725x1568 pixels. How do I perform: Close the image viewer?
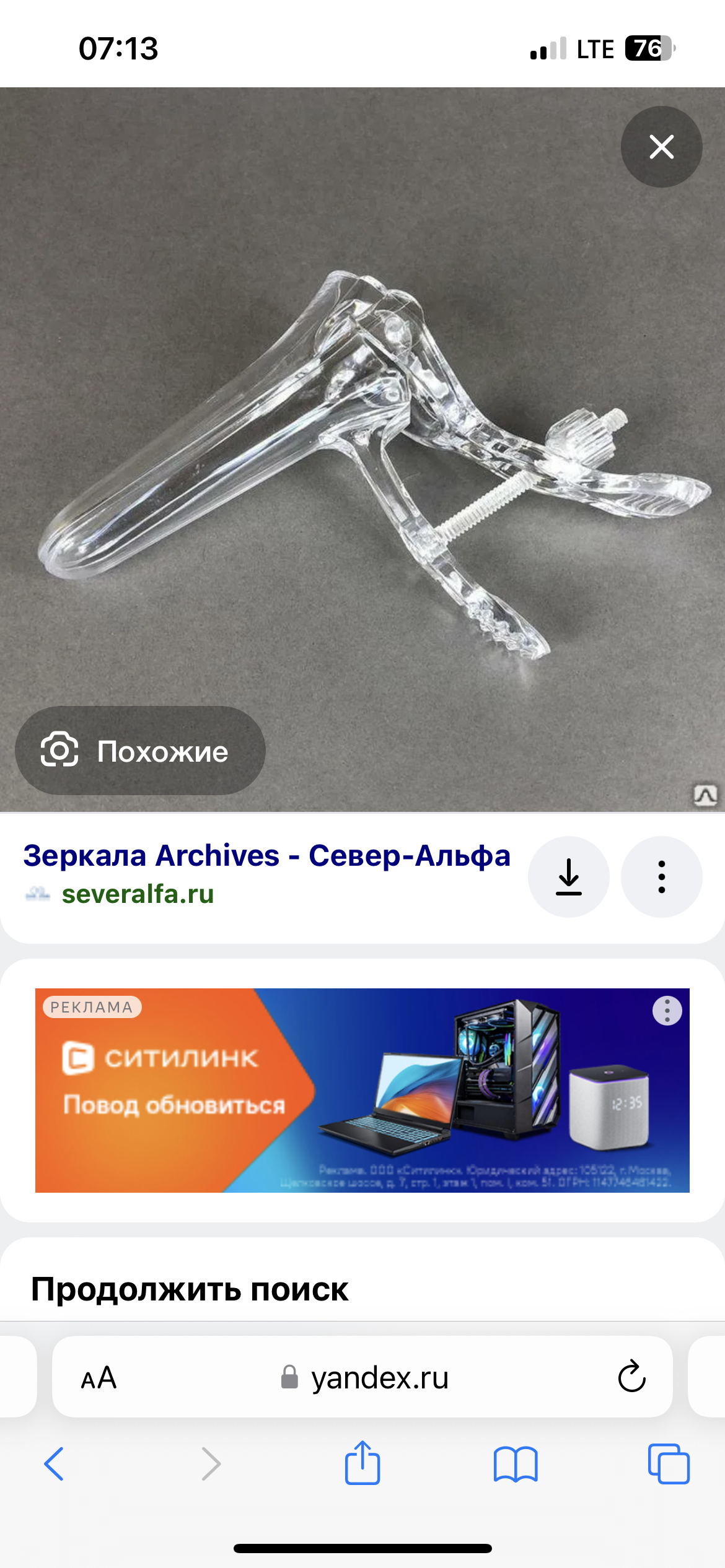click(661, 147)
